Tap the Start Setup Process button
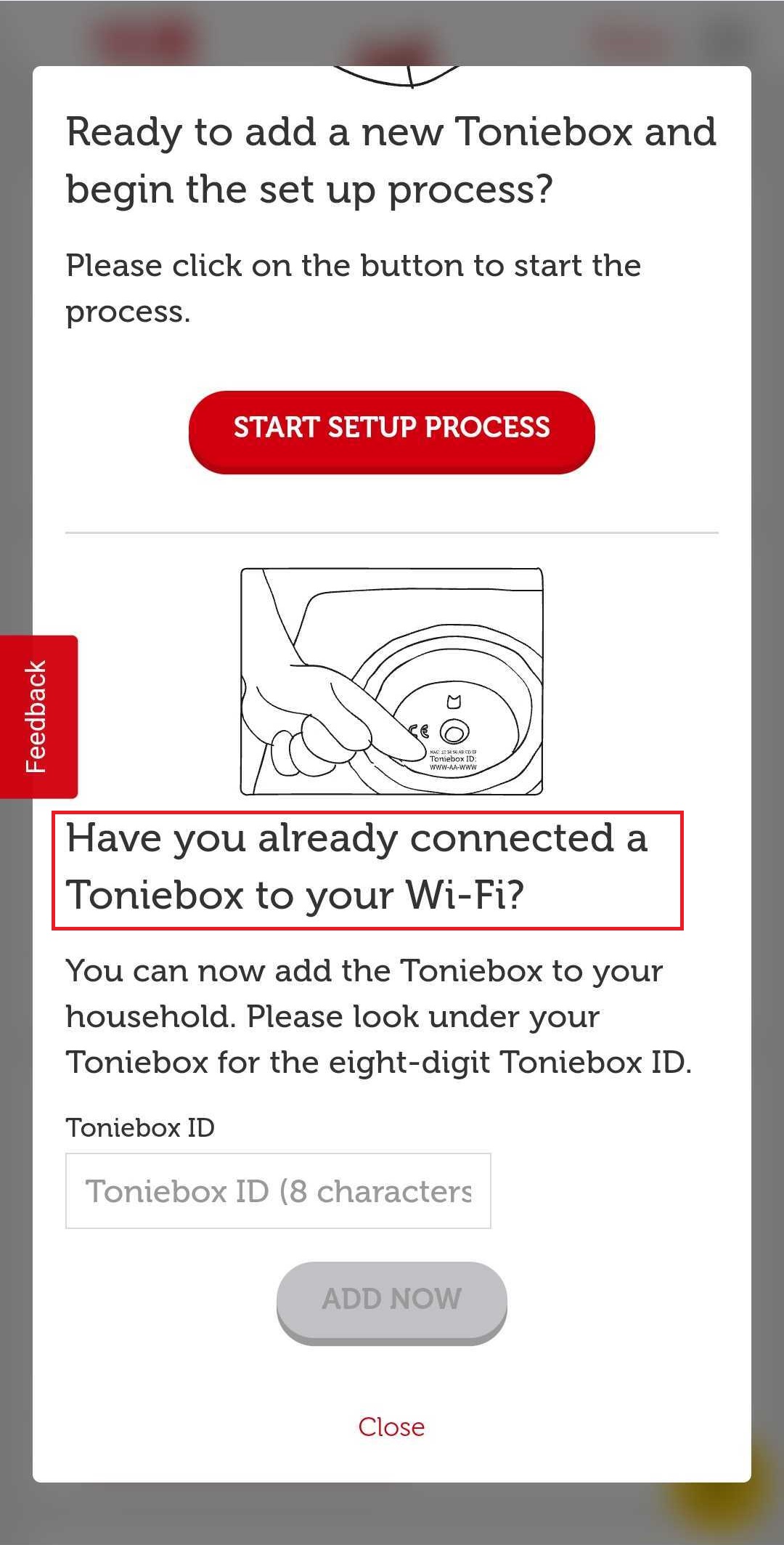The width and height of the screenshot is (784, 1545). 391,429
